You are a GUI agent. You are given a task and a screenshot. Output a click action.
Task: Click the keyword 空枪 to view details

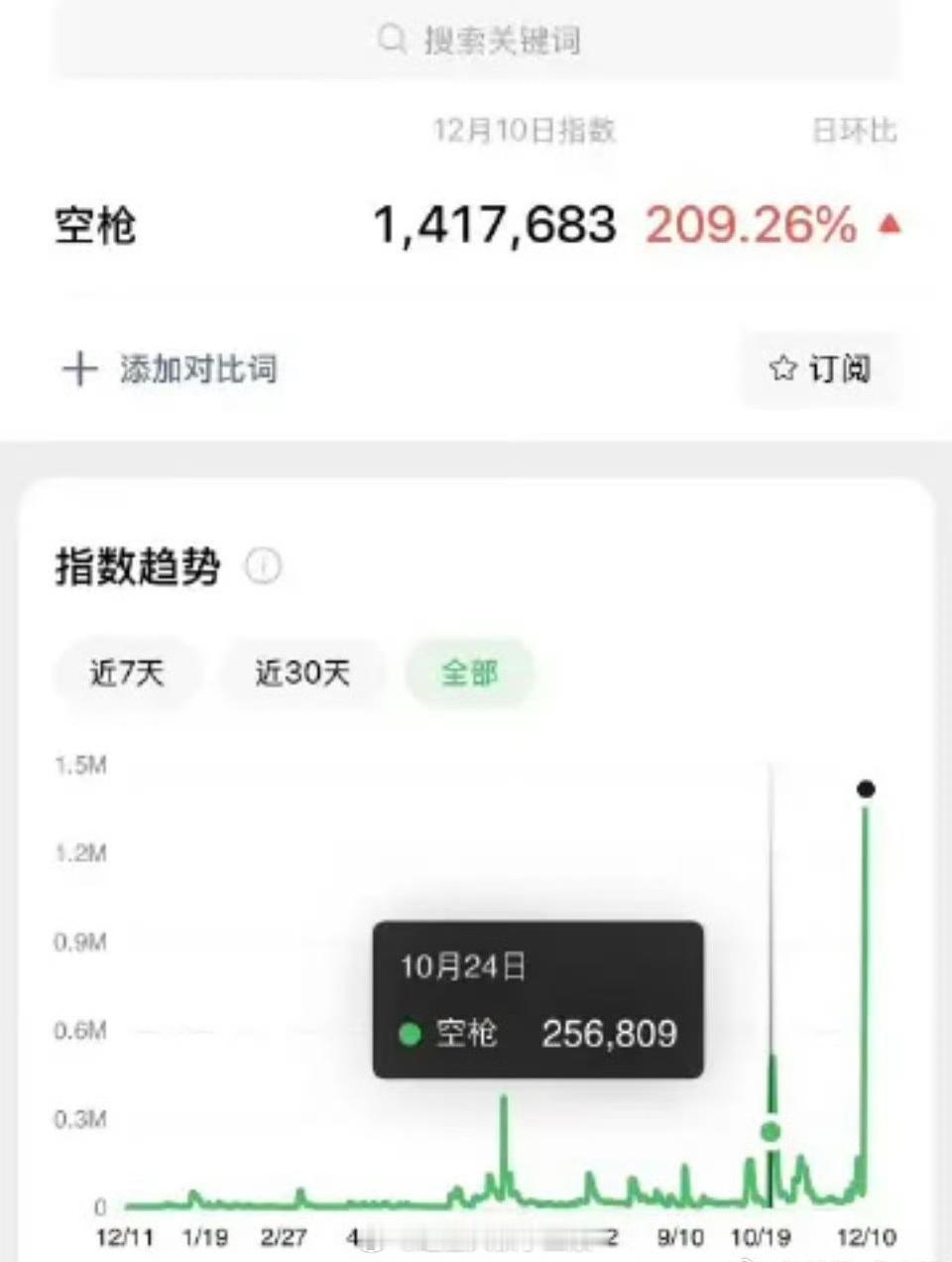point(93,226)
